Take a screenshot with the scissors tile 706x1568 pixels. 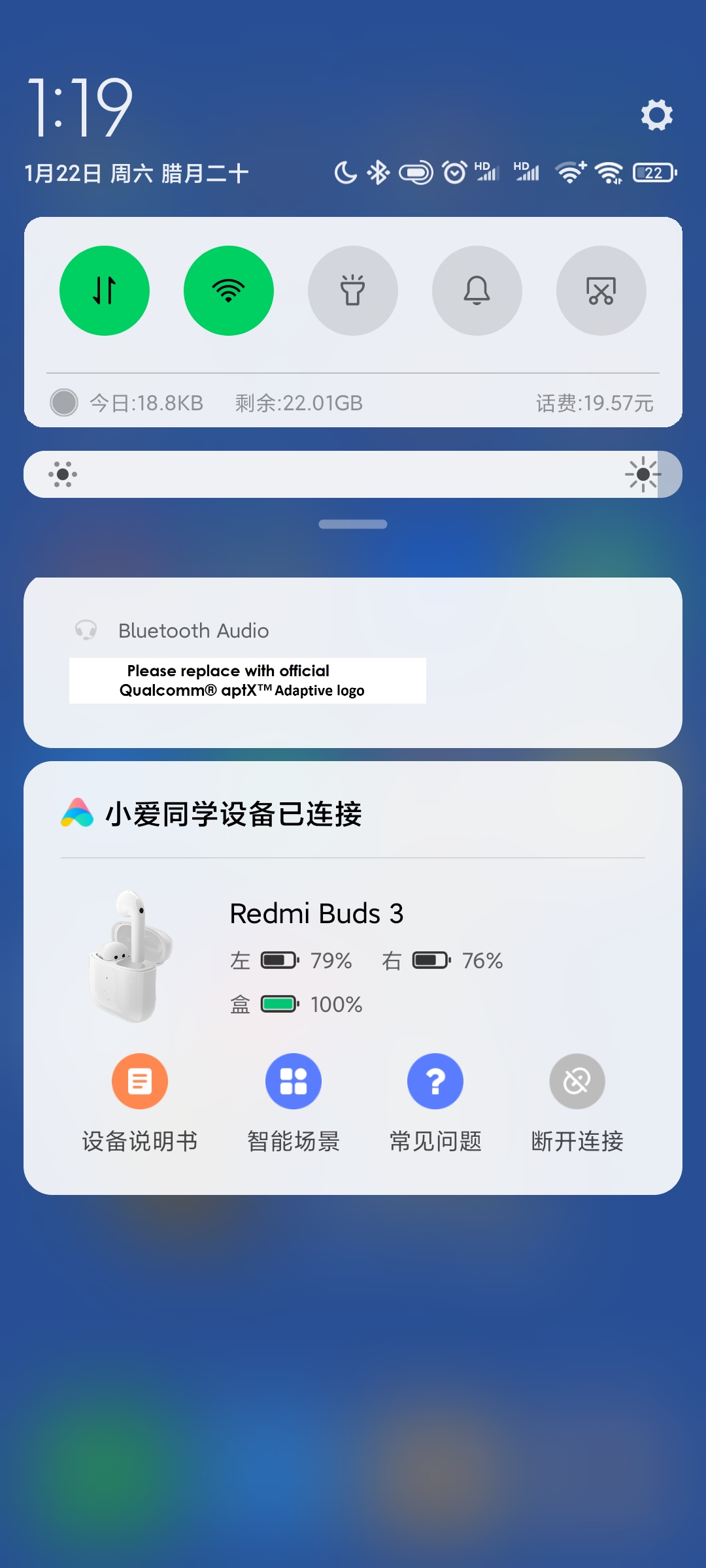point(601,291)
